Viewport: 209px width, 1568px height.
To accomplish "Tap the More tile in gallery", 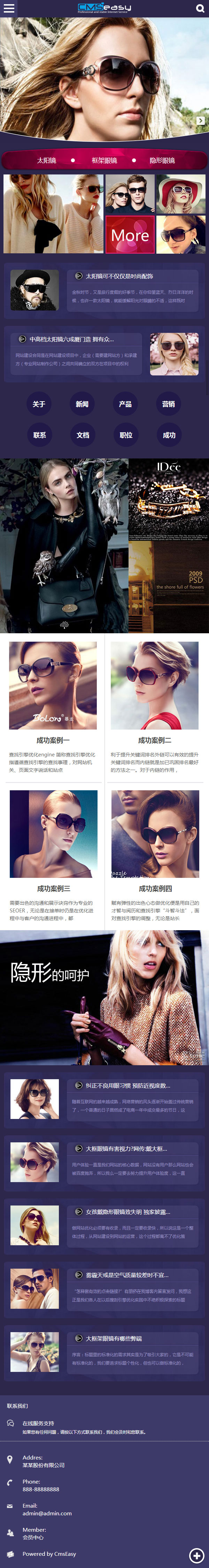I will pos(130,234).
